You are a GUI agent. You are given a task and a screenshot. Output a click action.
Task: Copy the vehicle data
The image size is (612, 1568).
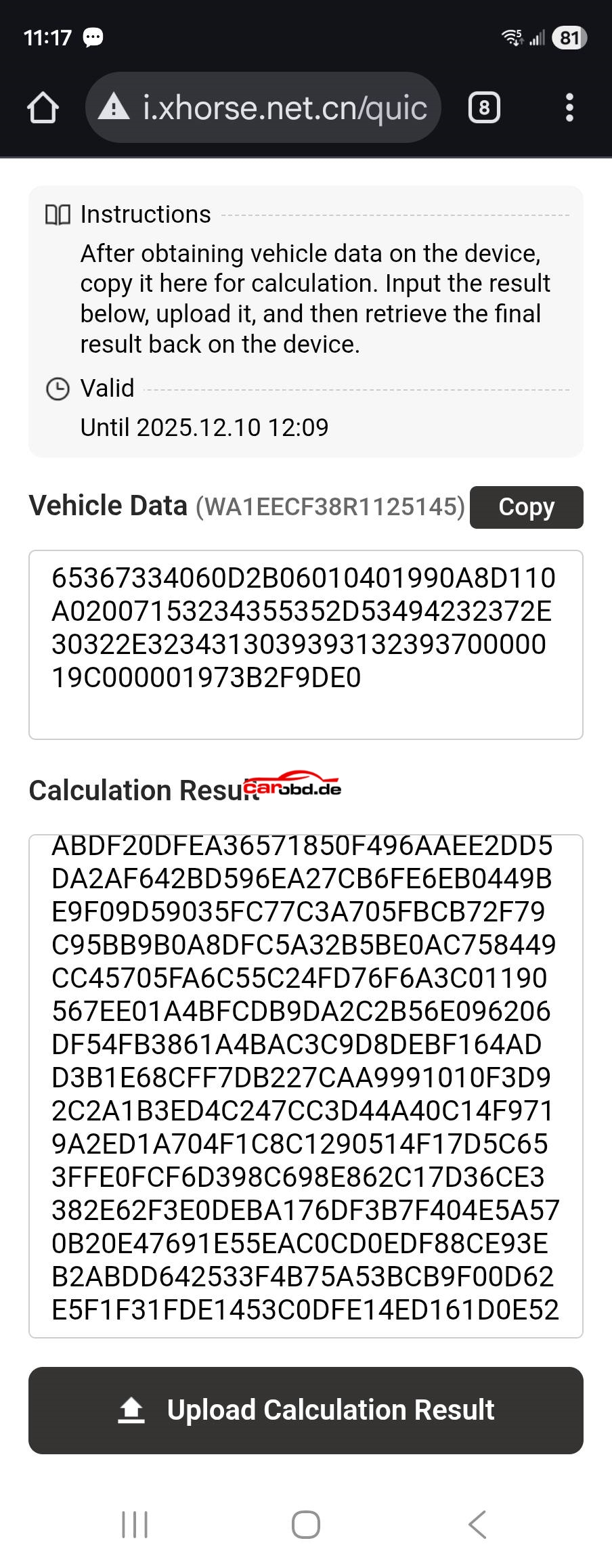point(526,507)
